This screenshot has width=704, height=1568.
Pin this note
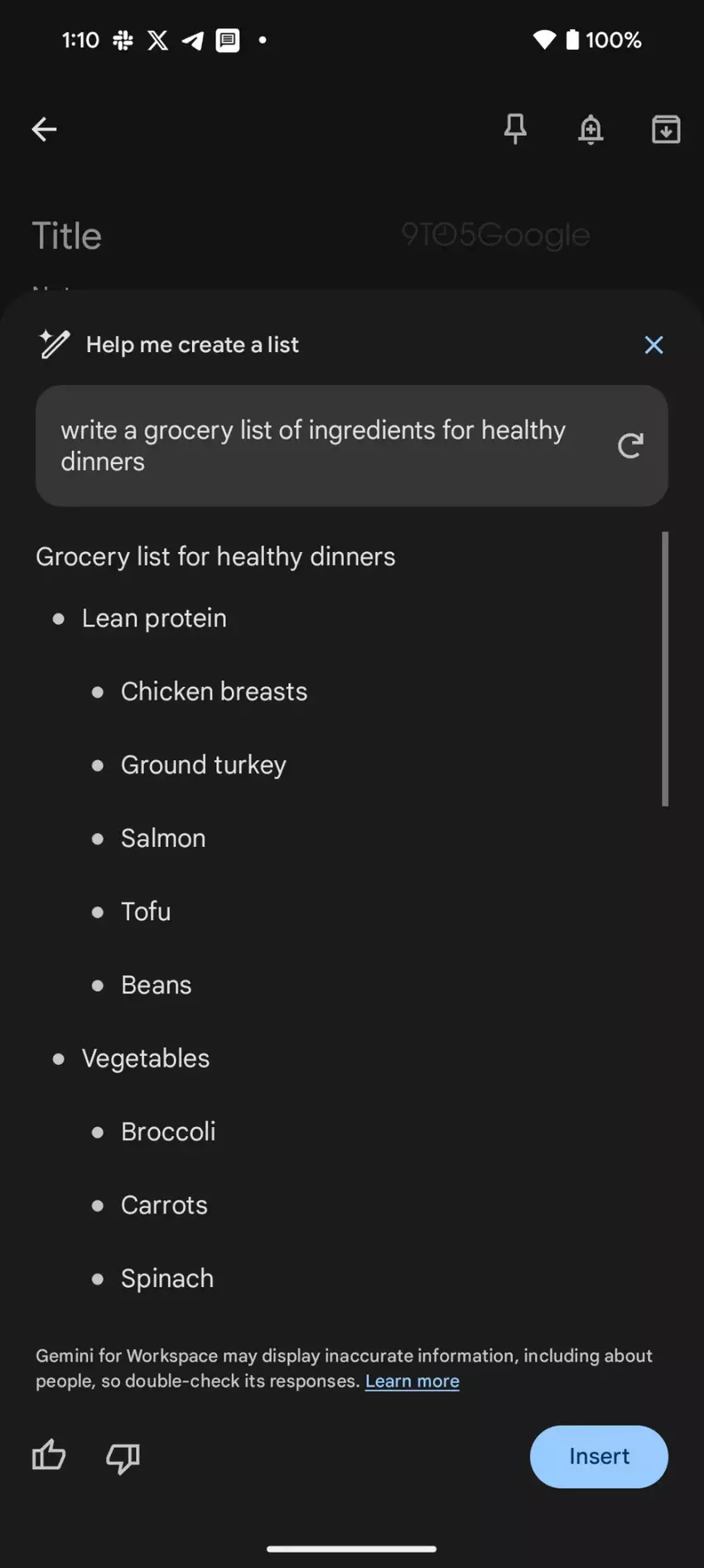(515, 128)
